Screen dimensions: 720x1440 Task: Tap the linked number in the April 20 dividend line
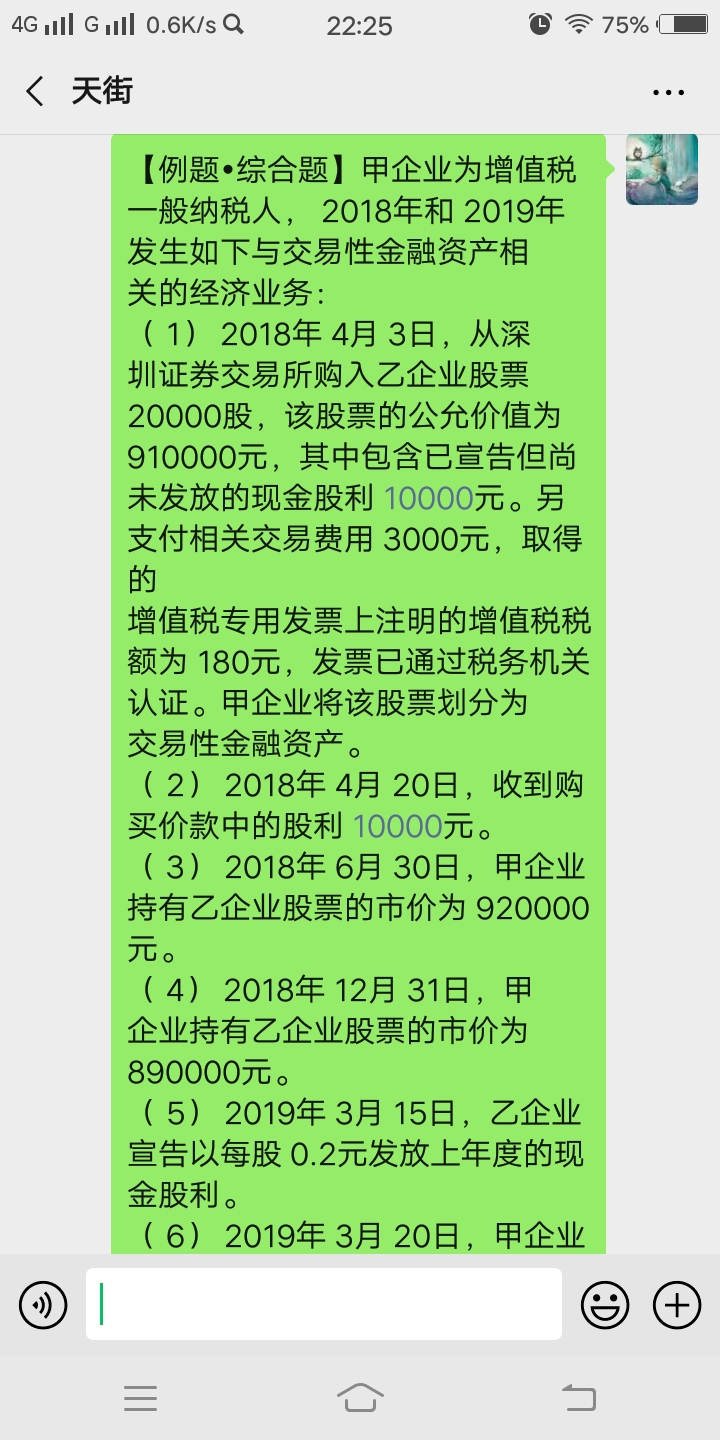398,826
